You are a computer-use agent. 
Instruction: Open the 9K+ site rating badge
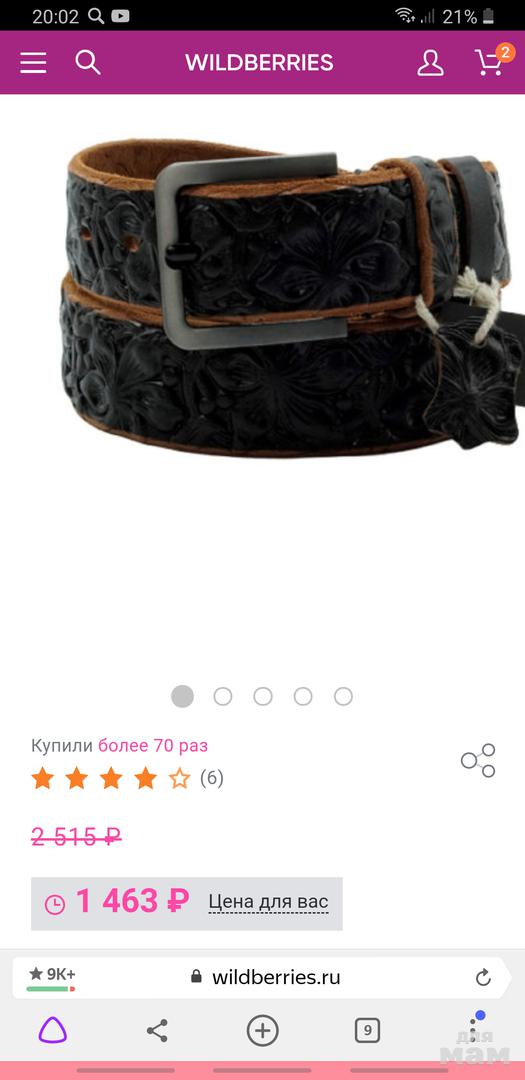pos(52,977)
